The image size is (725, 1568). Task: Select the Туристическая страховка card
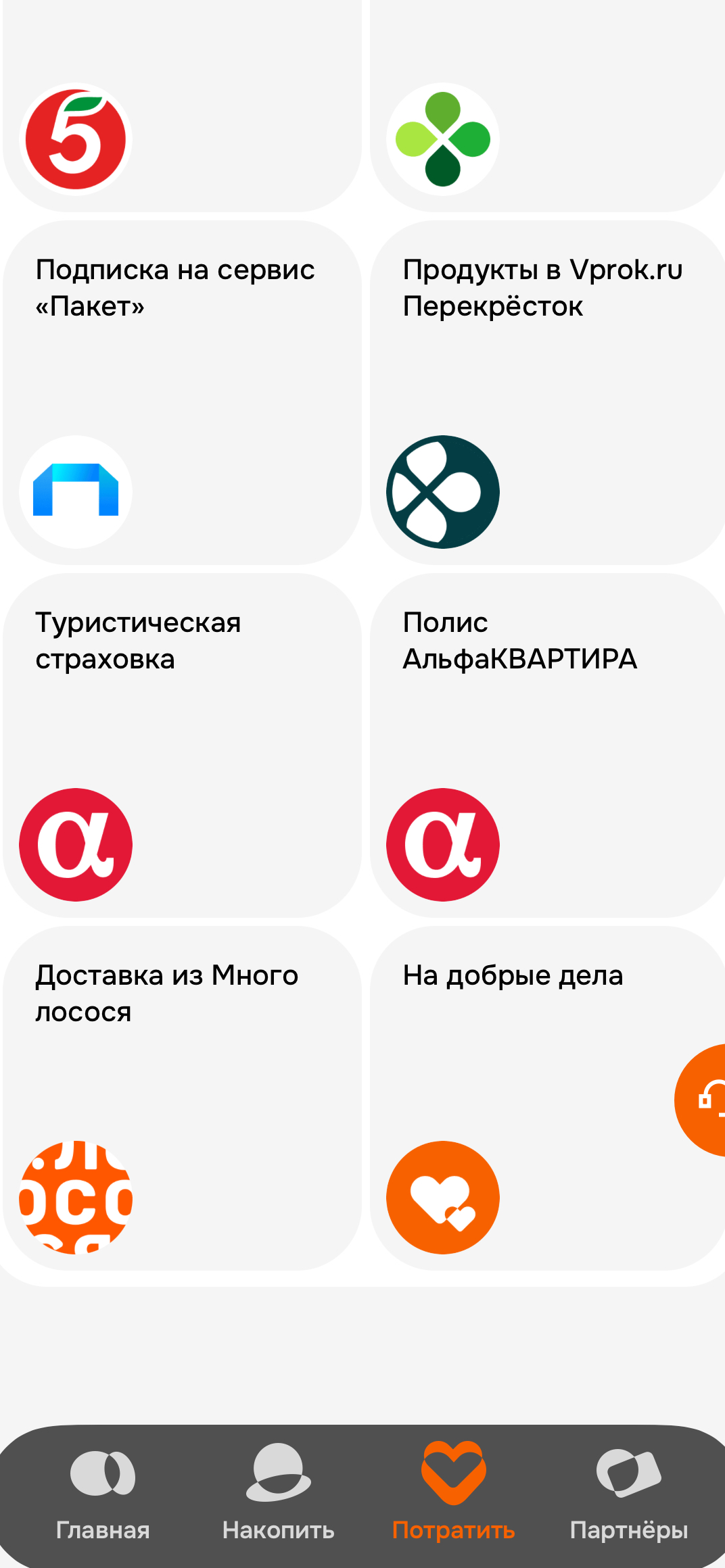(182, 745)
